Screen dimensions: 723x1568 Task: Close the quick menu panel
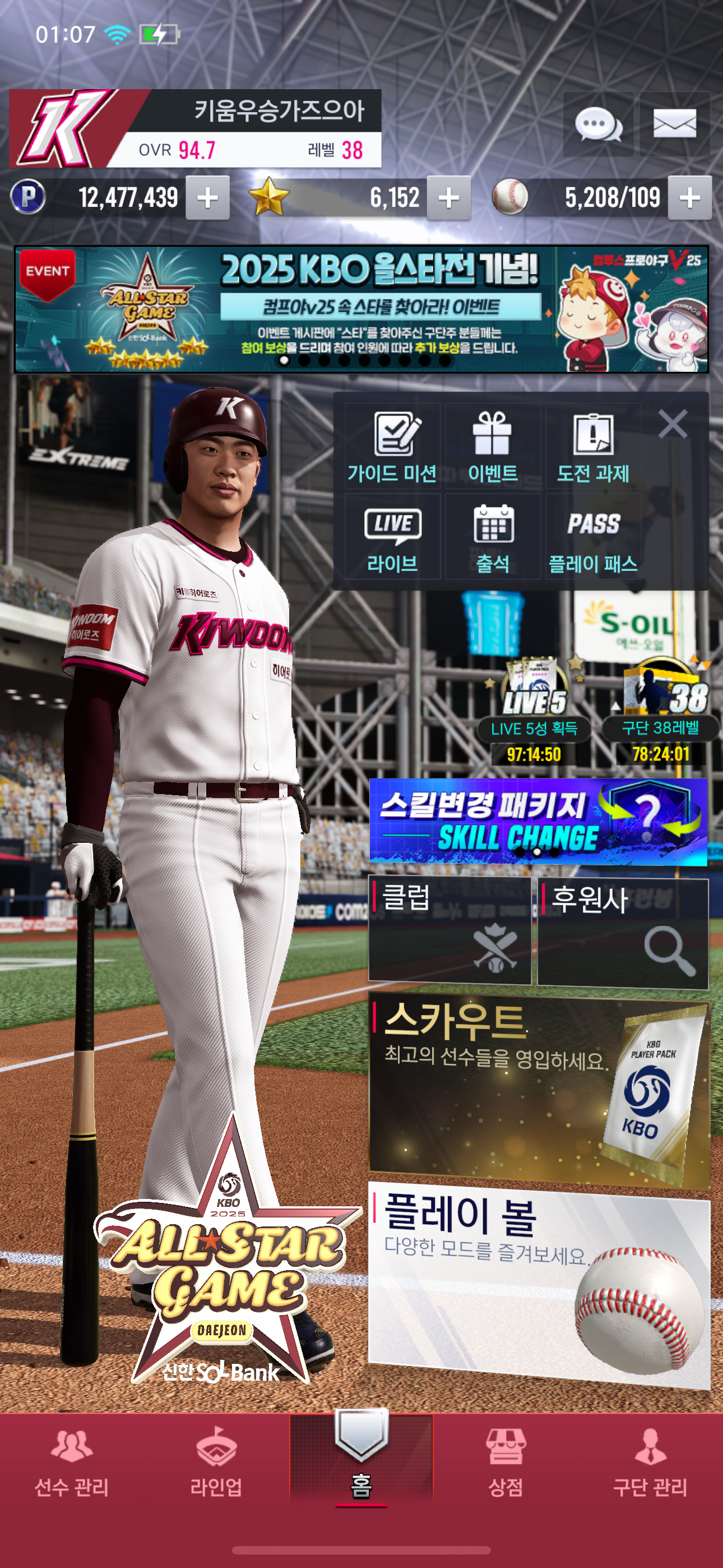click(x=673, y=423)
